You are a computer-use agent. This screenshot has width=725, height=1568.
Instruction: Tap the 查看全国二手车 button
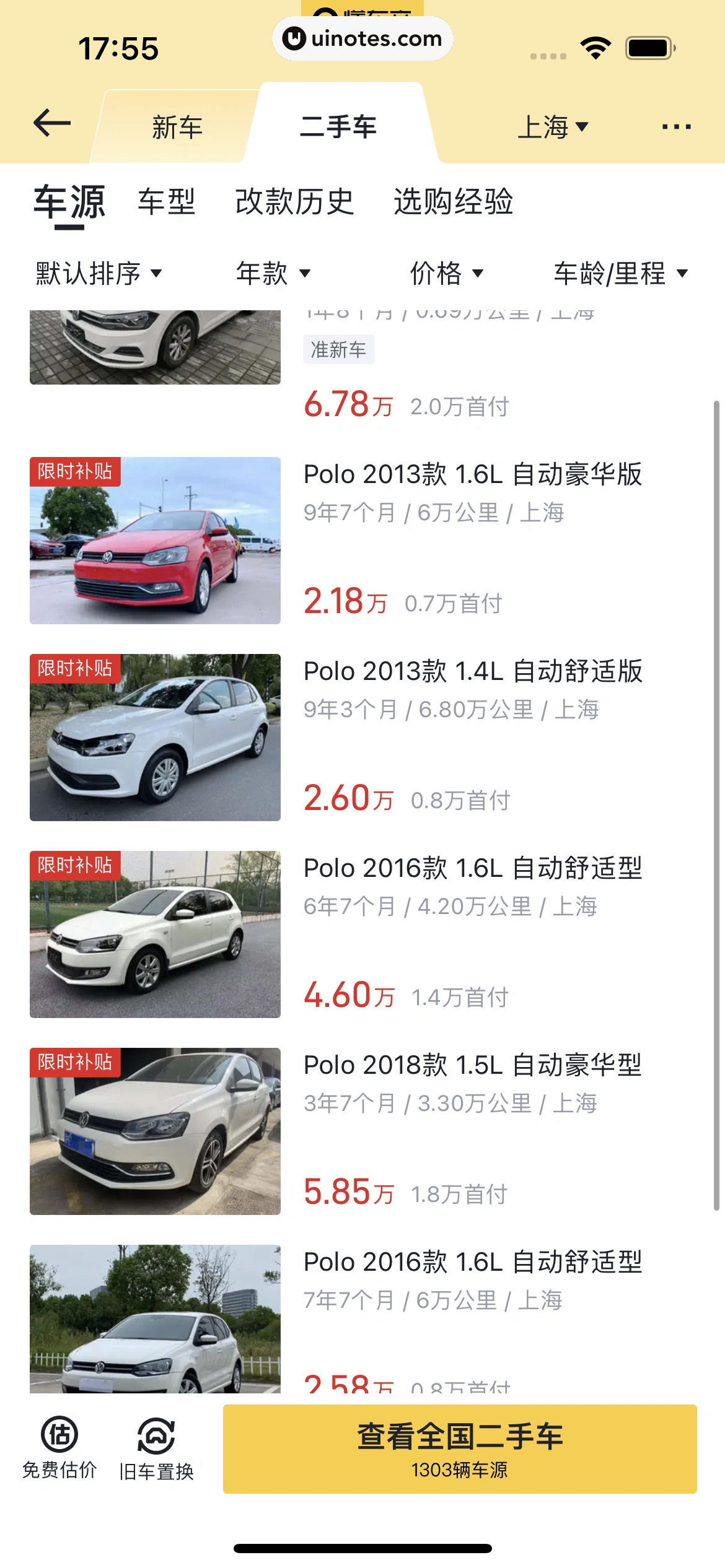pos(460,1448)
